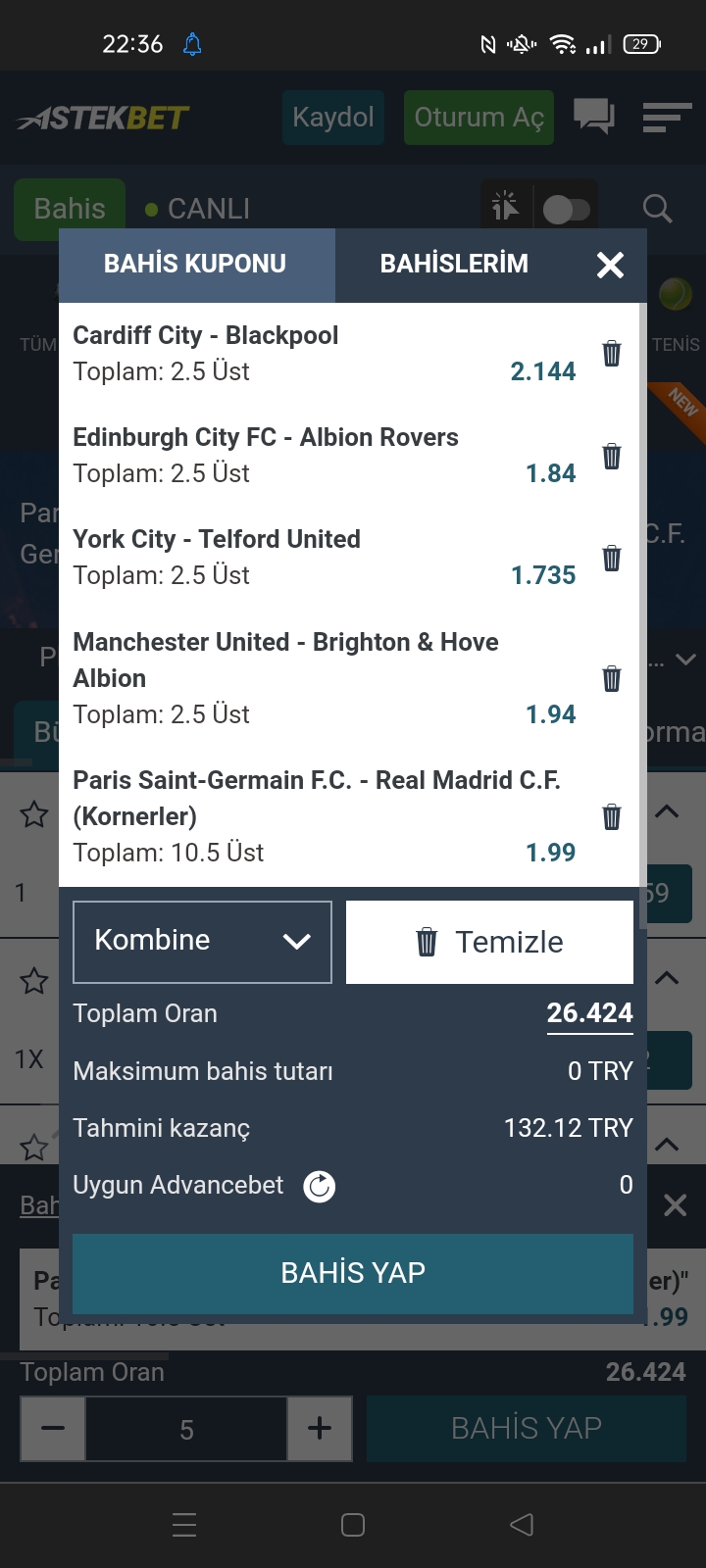Increase the stake with the plus button
The image size is (706, 1568).
coord(320,1429)
